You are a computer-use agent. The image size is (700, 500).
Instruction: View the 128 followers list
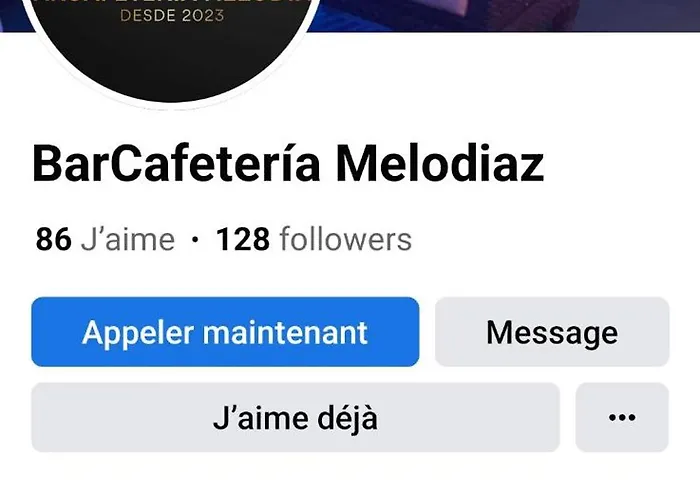313,240
